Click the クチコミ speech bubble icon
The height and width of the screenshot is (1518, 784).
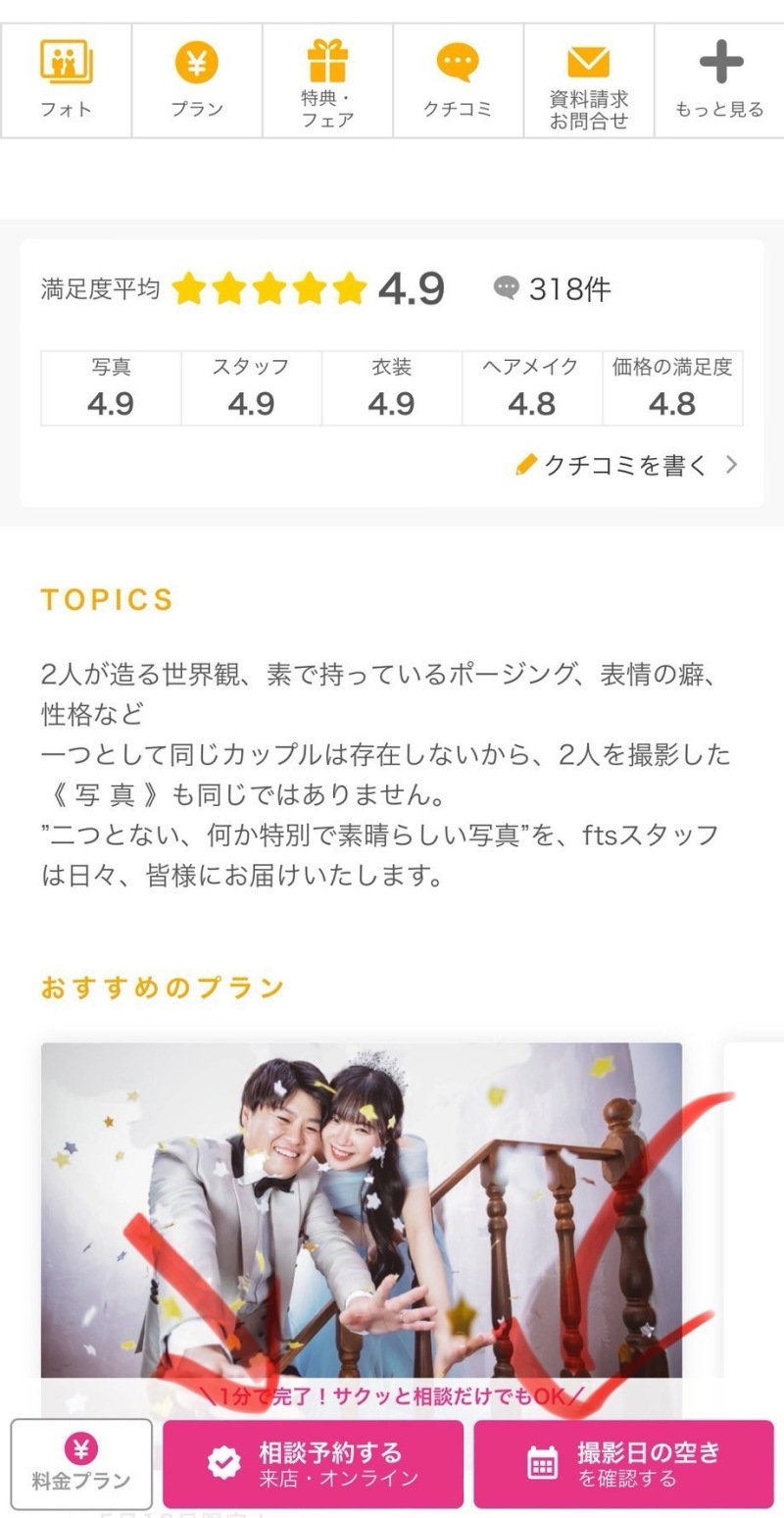pos(458,61)
